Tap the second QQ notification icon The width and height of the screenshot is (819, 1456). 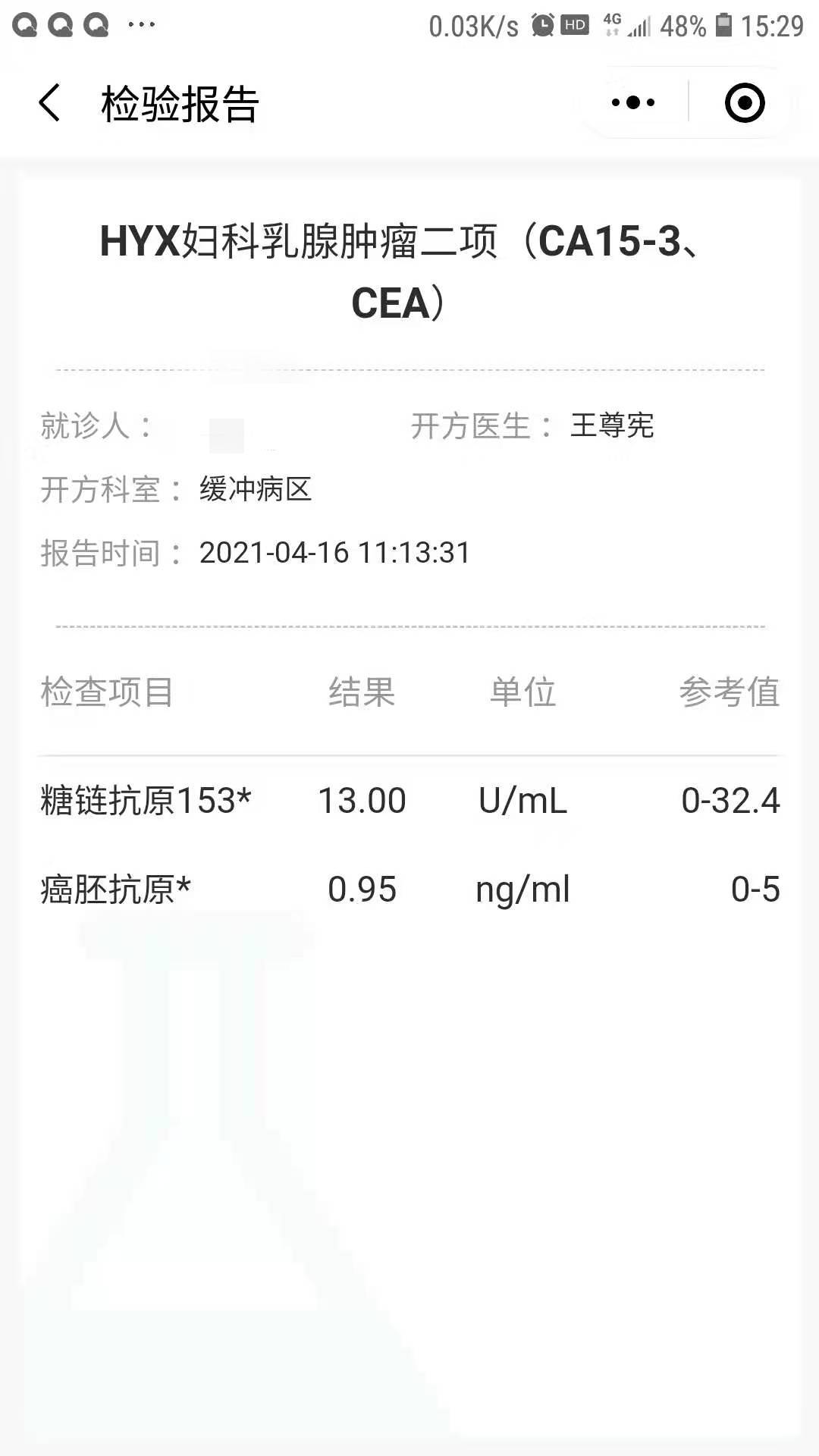[x=59, y=23]
